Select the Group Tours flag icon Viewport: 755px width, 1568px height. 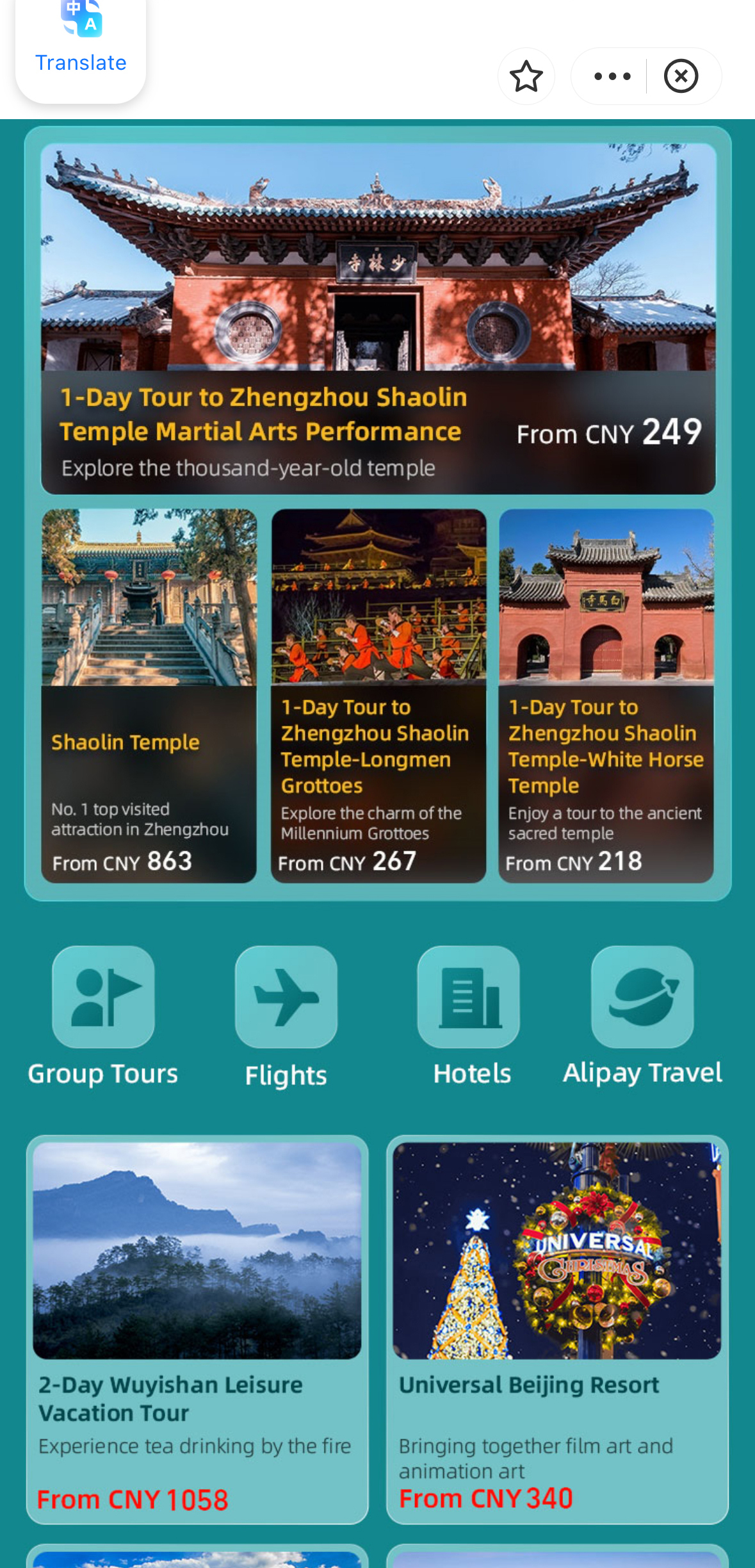pyautogui.click(x=103, y=997)
